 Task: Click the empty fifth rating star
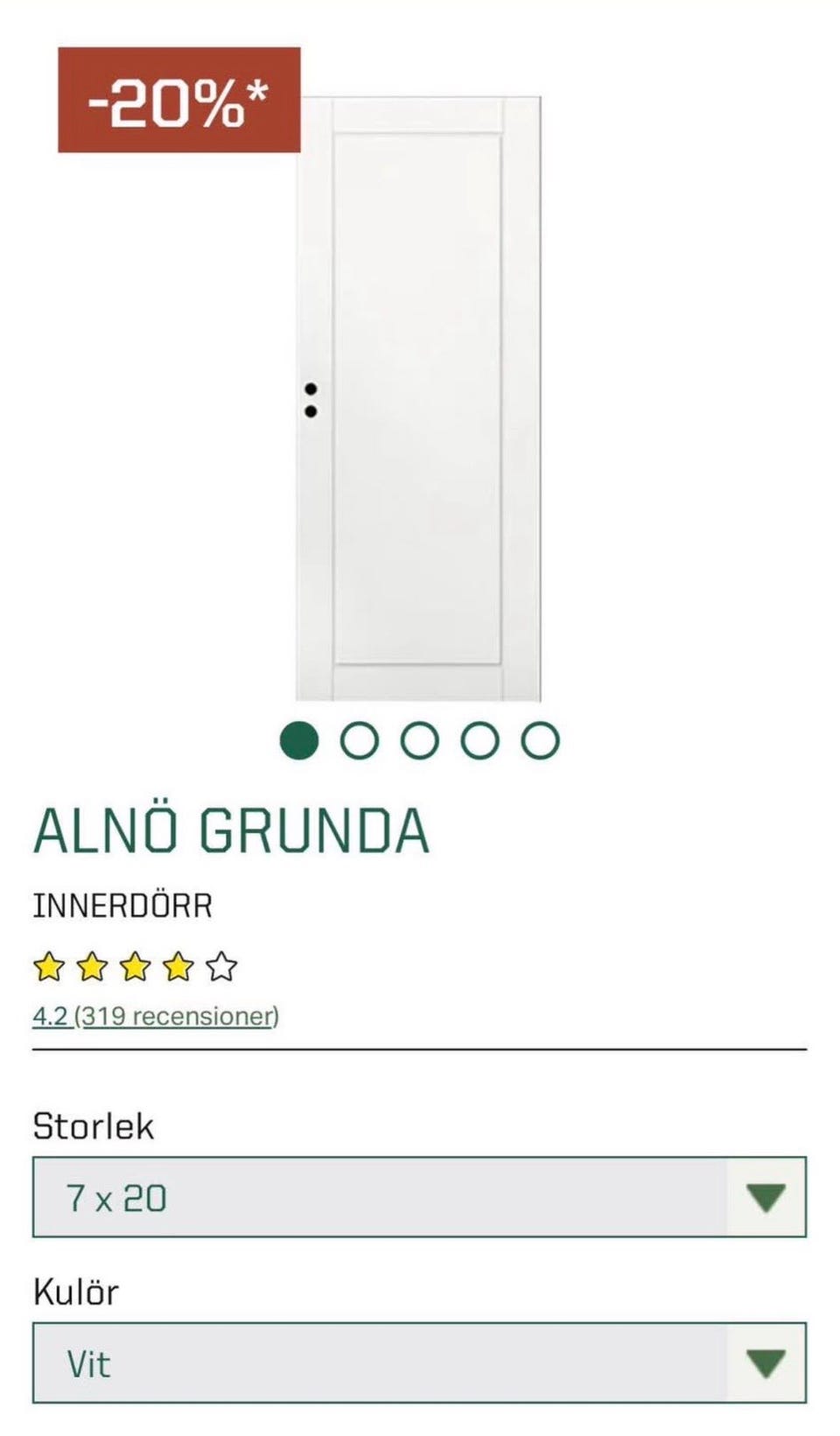[221, 965]
